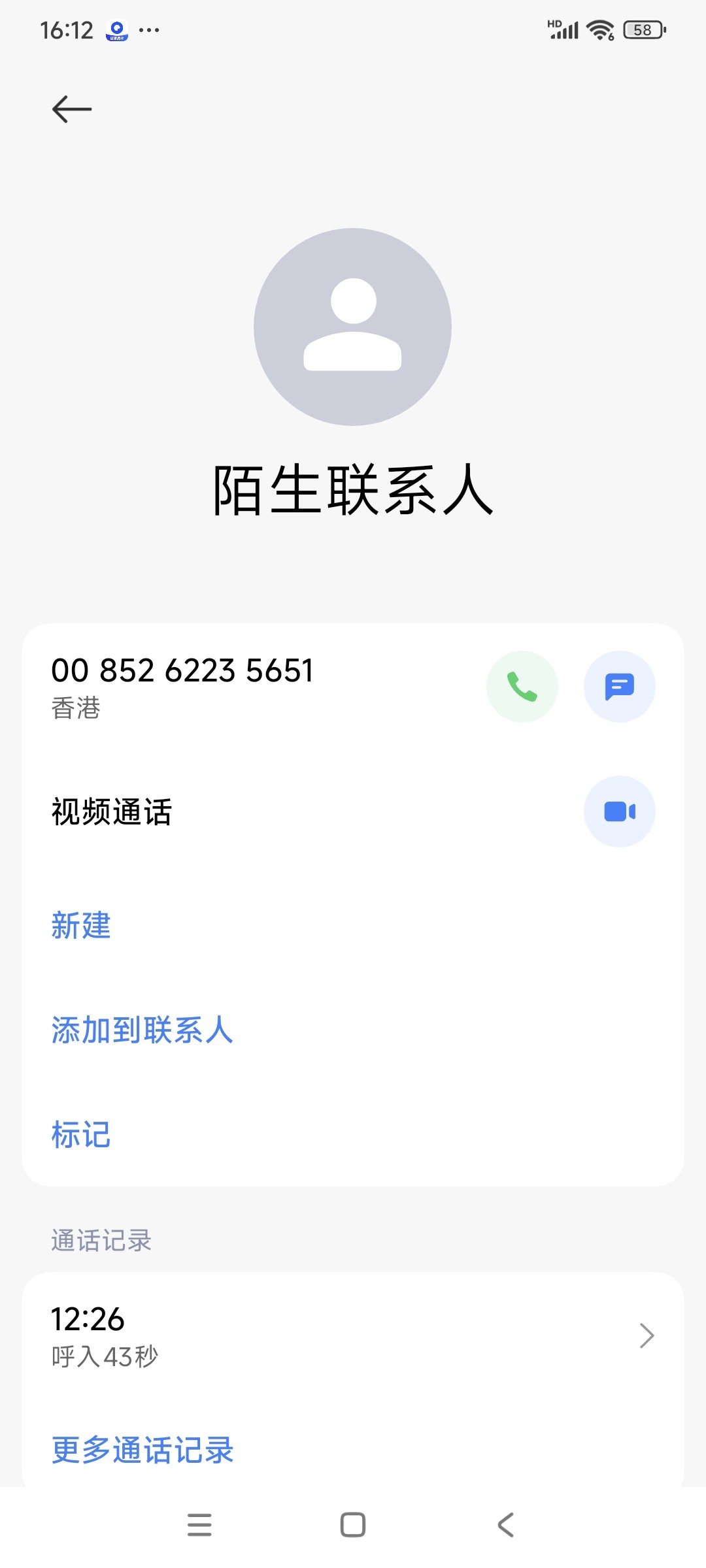This screenshot has width=706, height=1568.
Task: Open the system recent apps menu
Action: [199, 1524]
